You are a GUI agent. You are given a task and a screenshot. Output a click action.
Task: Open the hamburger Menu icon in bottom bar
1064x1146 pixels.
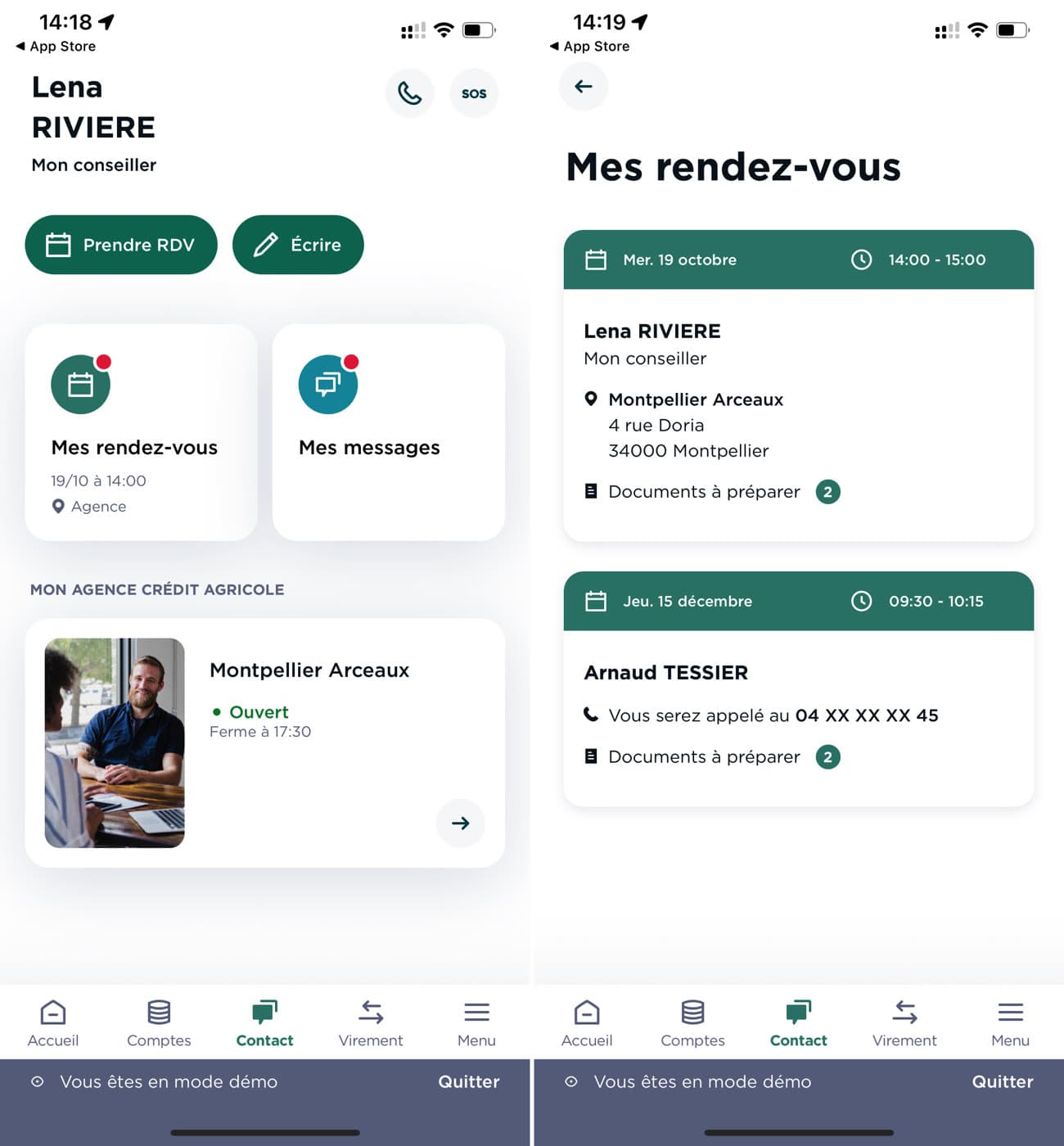point(476,1012)
